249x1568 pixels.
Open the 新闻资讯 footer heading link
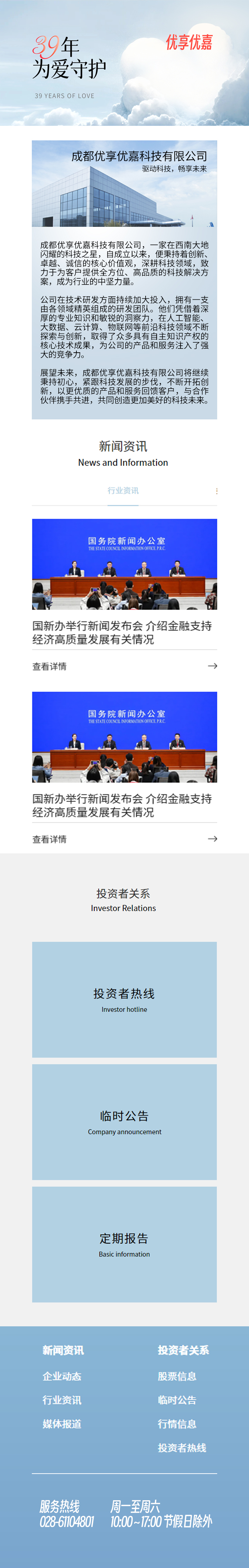coord(63,1350)
